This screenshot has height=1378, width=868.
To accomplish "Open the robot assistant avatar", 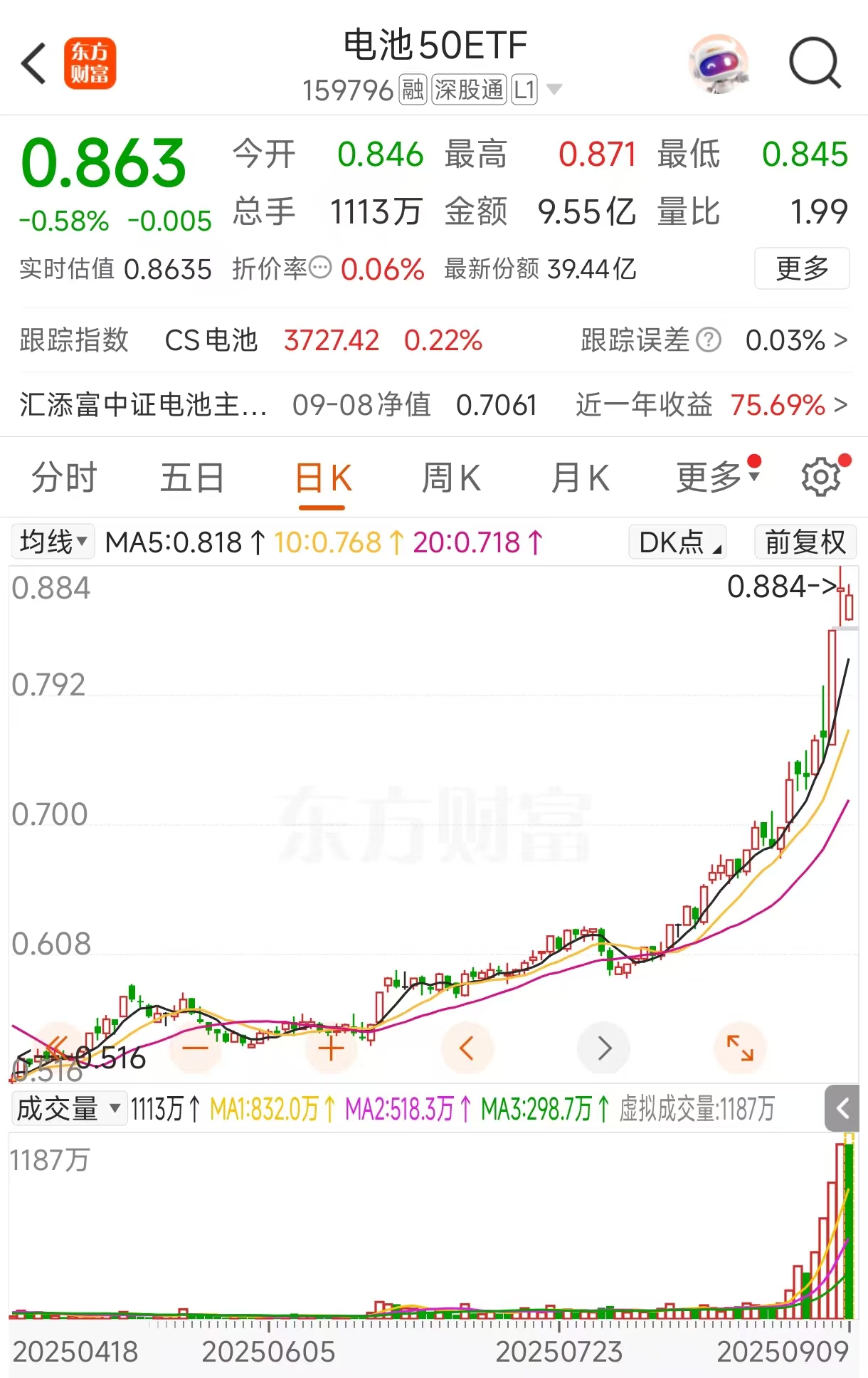I will 719,63.
